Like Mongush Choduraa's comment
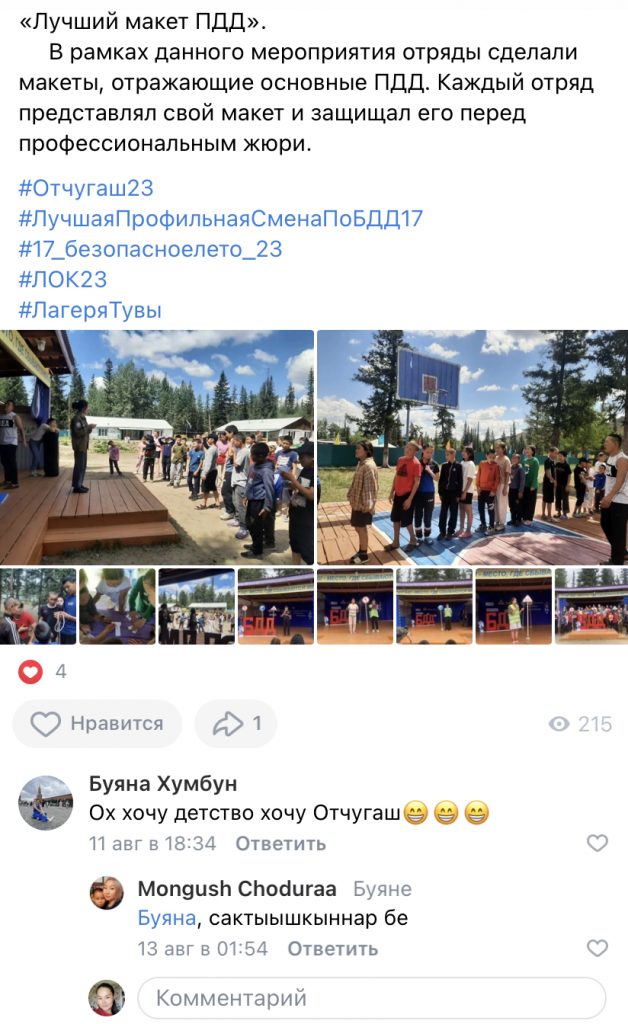This screenshot has height=1024, width=628. [597, 948]
